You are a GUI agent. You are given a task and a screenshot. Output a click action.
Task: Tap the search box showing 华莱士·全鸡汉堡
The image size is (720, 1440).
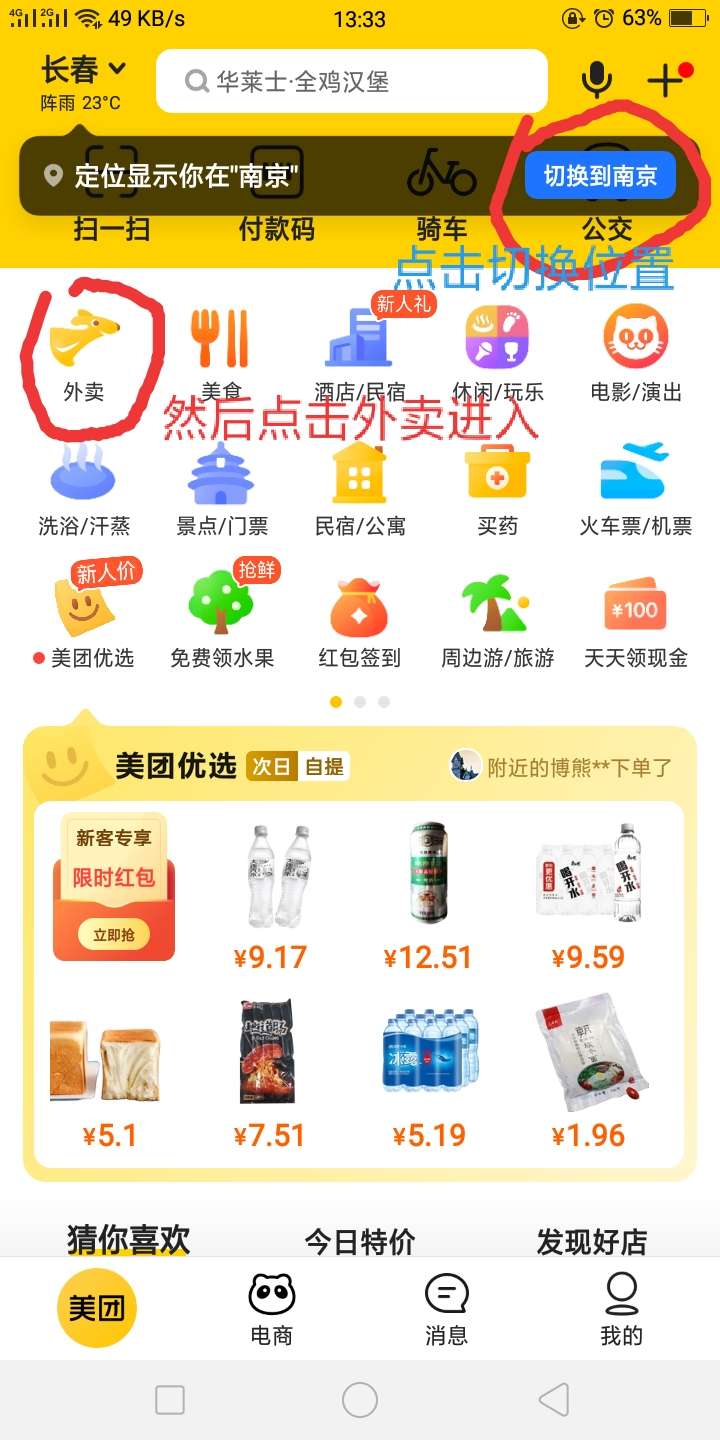click(351, 81)
